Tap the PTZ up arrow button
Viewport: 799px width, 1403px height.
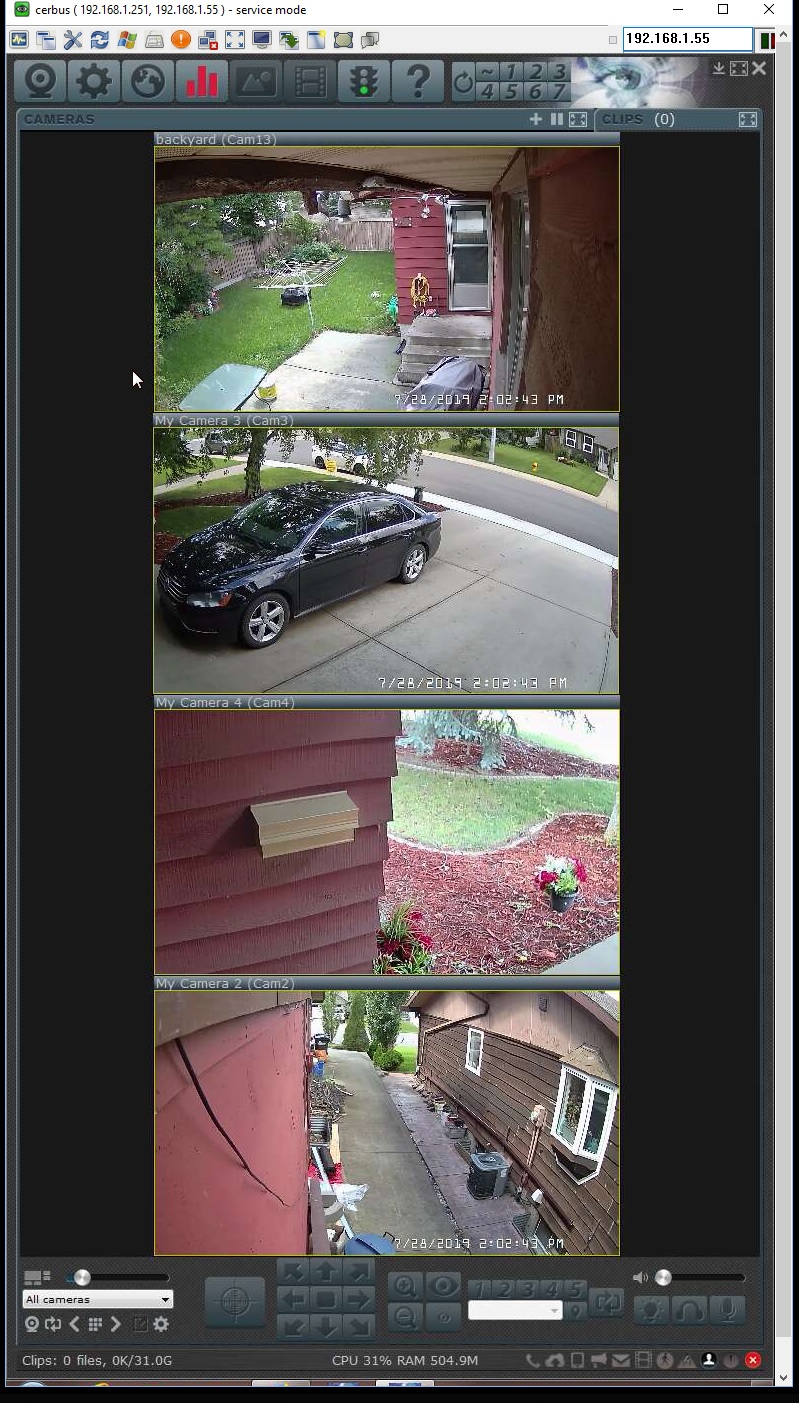click(x=326, y=1272)
